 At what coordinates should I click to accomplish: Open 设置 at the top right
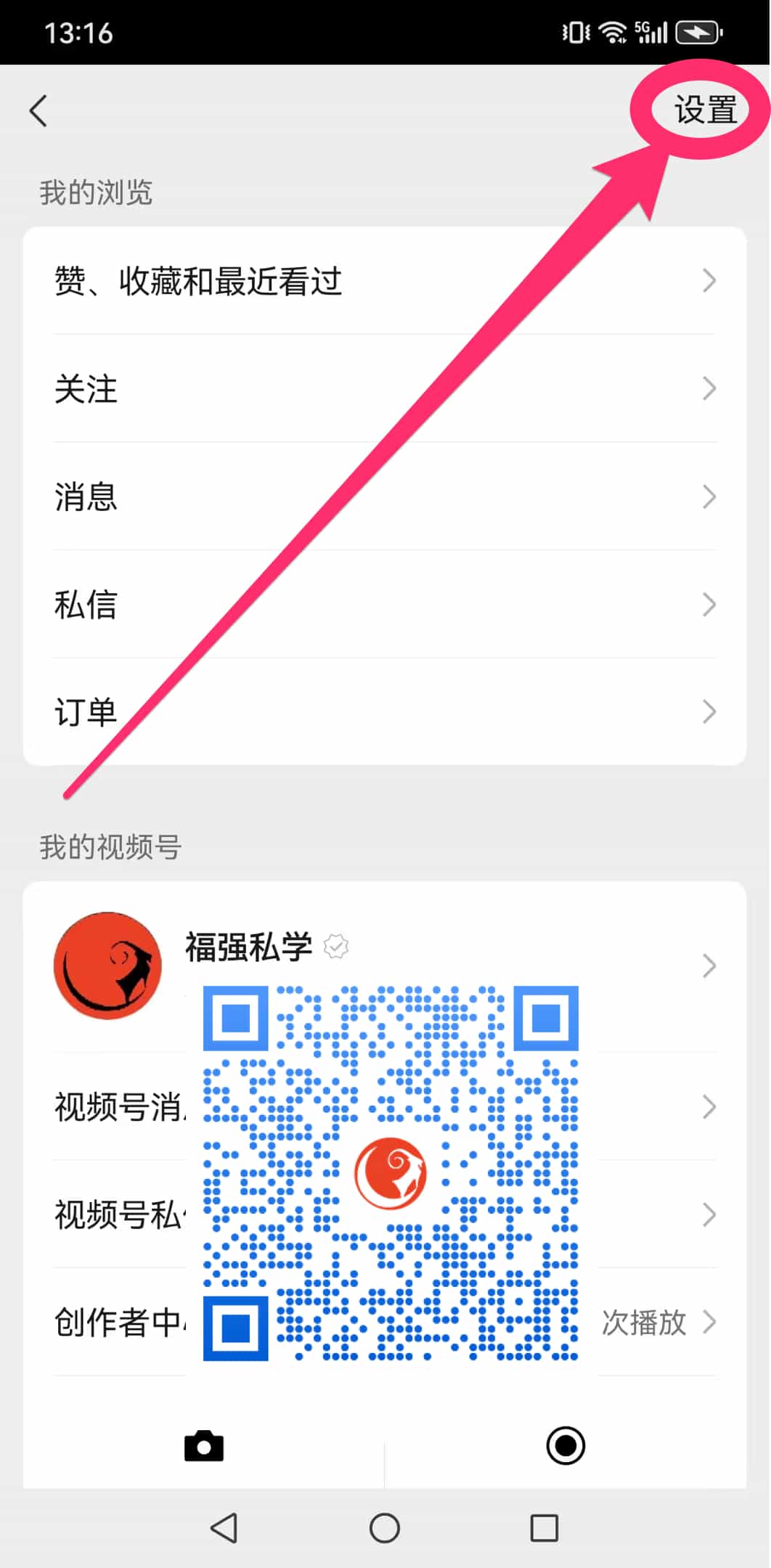(705, 110)
